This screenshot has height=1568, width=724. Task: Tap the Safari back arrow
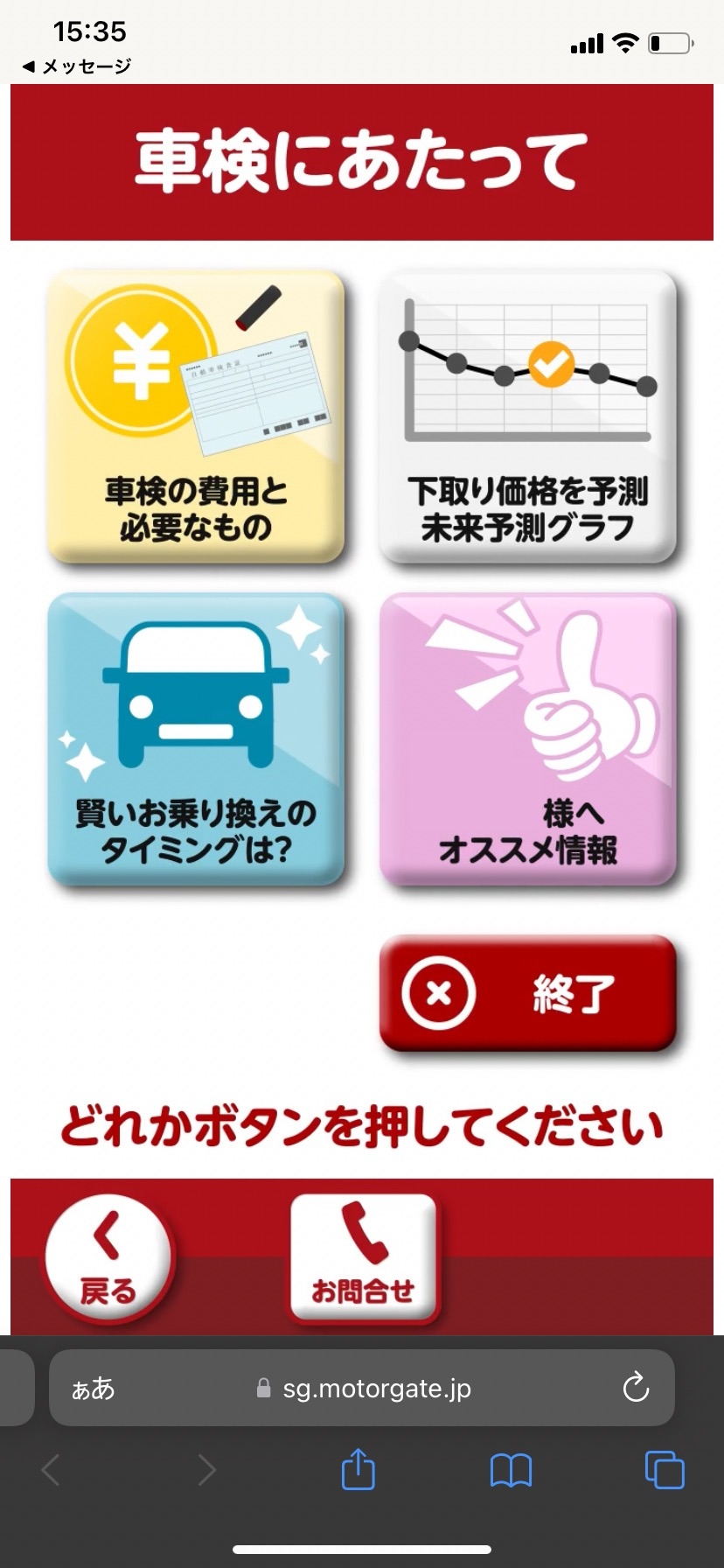[x=52, y=1470]
